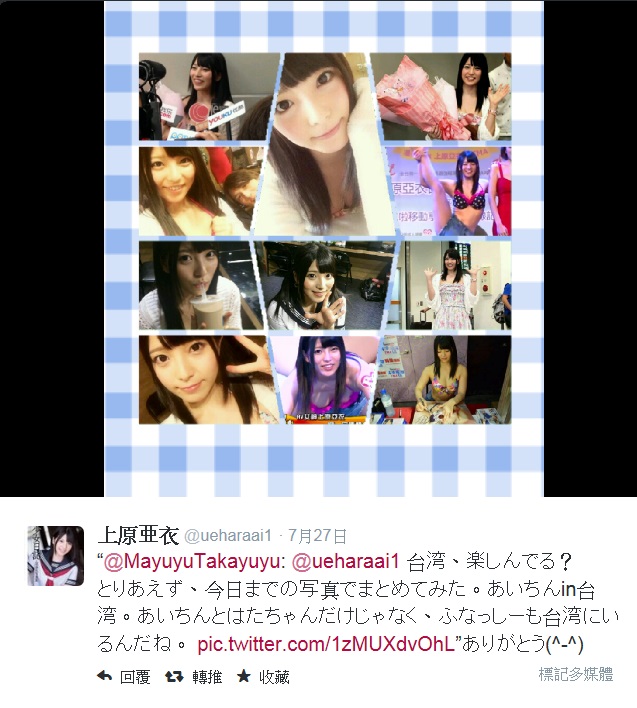637x708 pixels.
Task: Reply to this tweet with 回覆
Action: [x=124, y=677]
